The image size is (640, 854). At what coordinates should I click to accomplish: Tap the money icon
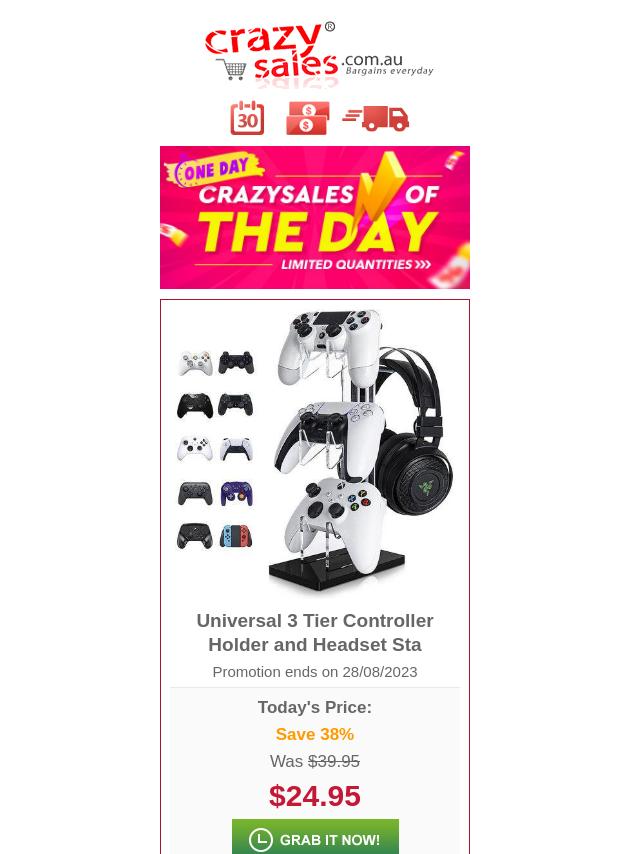[307, 118]
